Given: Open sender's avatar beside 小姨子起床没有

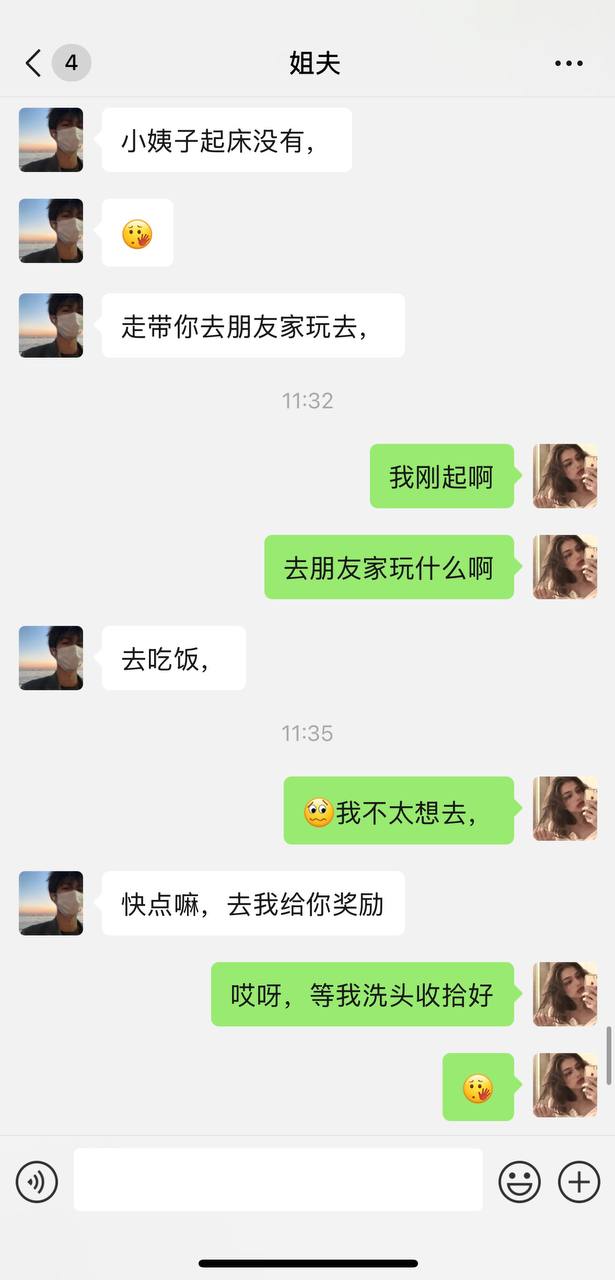Looking at the screenshot, I should (x=51, y=140).
